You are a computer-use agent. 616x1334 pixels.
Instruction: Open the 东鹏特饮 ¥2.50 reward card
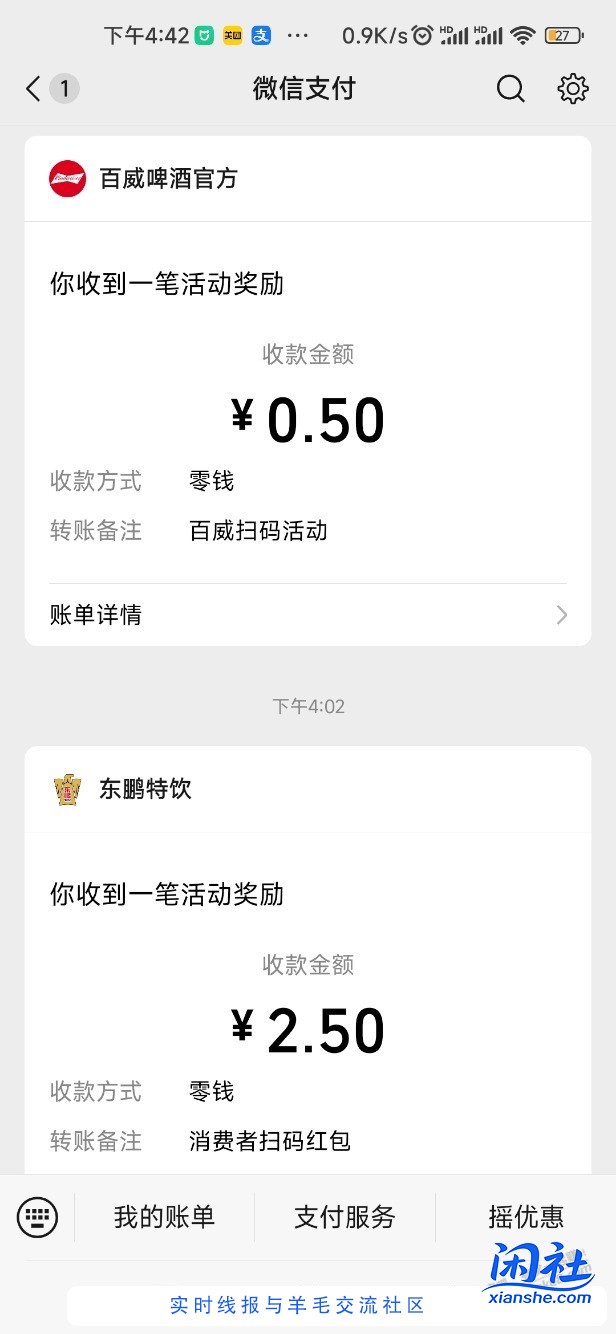[308, 1000]
